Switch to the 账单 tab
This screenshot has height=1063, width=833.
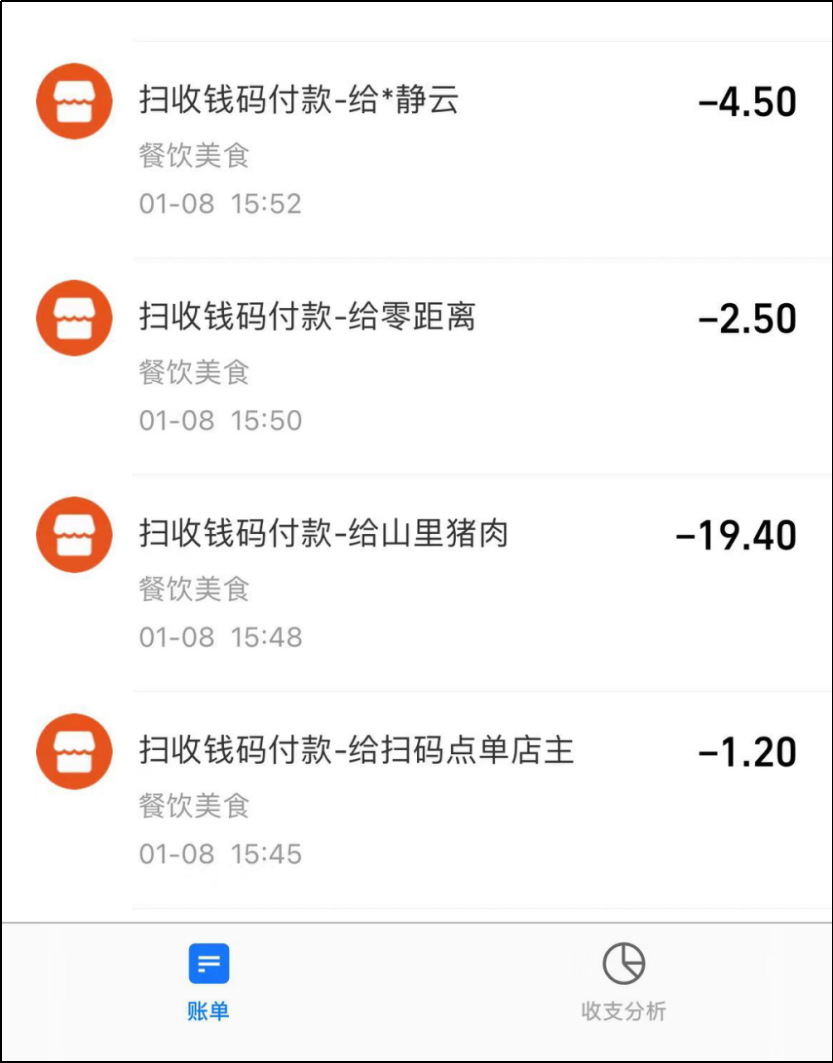click(208, 981)
